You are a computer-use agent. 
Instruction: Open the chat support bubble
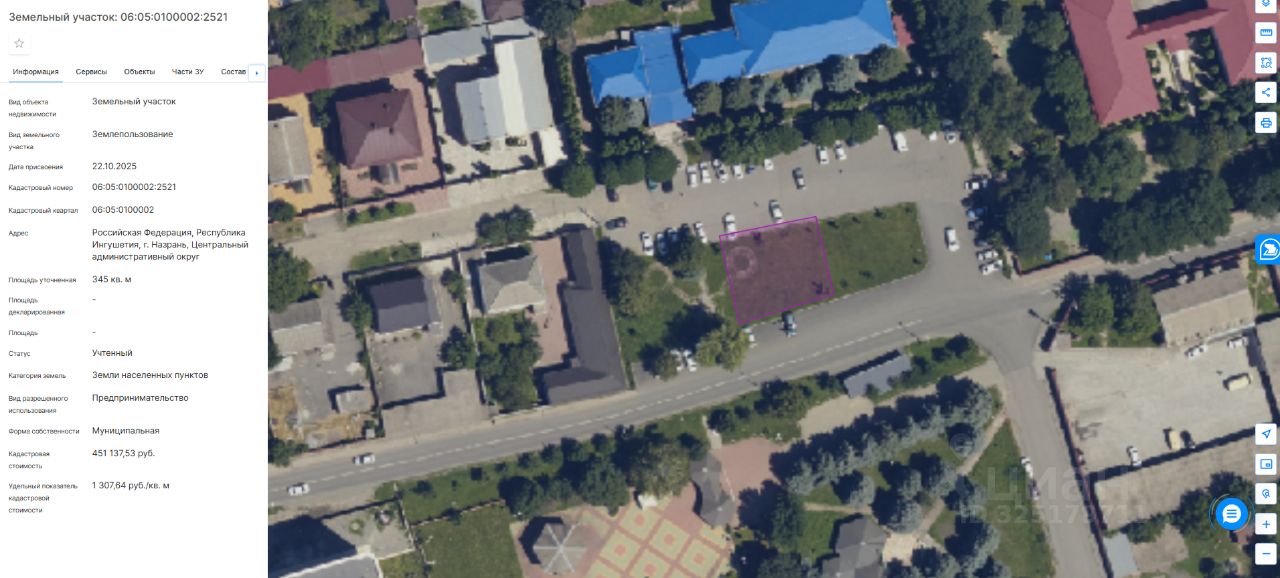pos(1231,514)
